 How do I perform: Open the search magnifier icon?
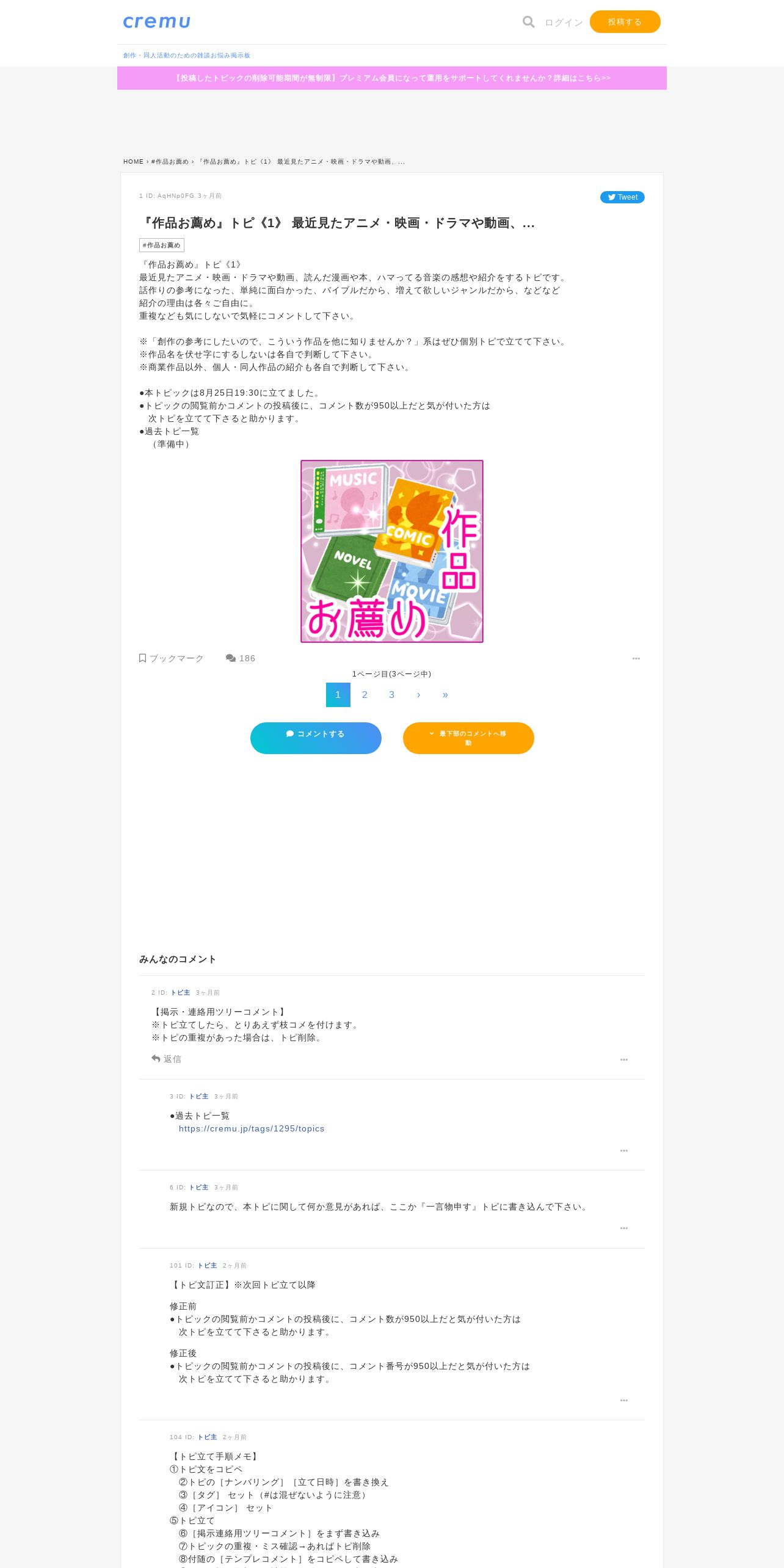[x=528, y=22]
